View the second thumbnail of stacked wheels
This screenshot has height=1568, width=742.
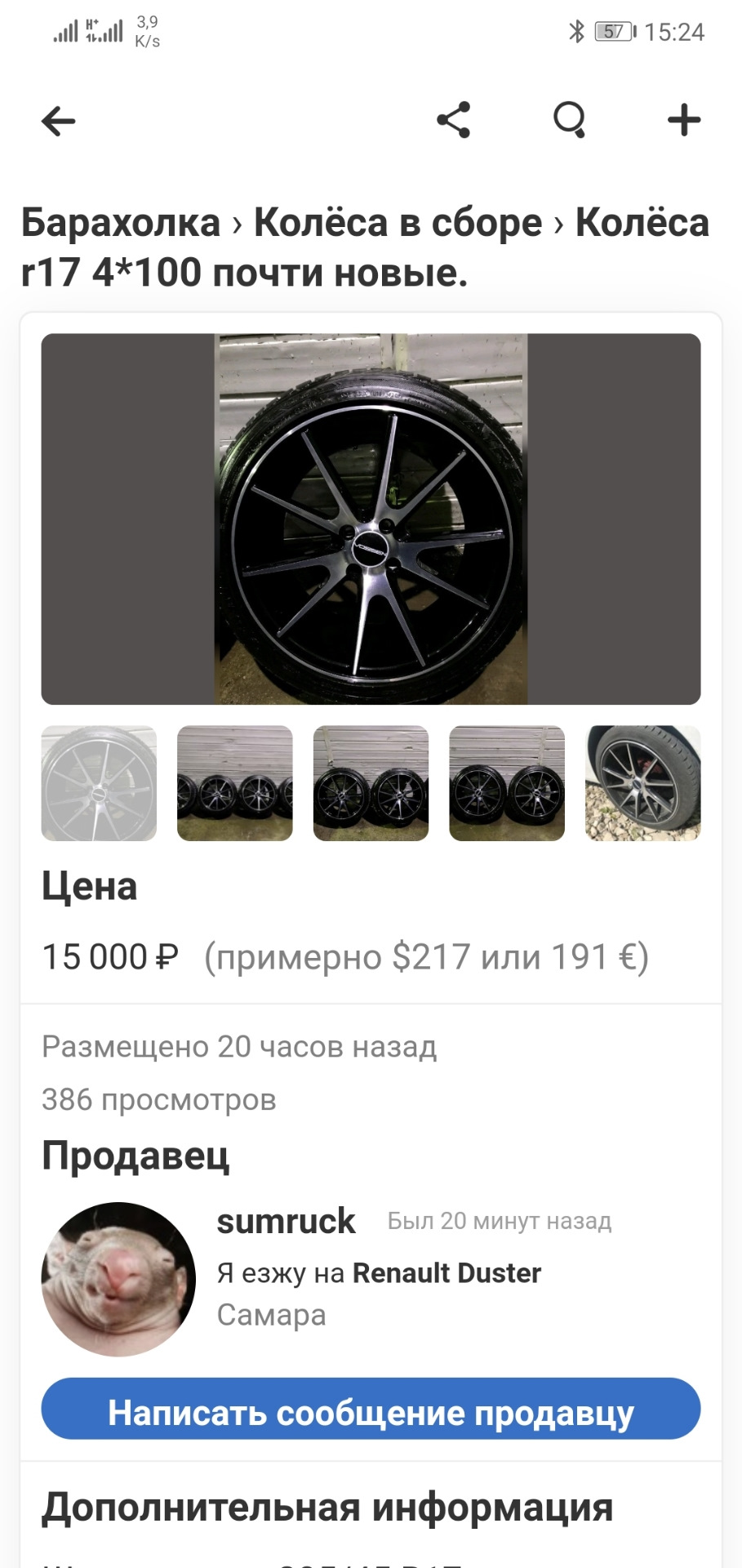[x=234, y=782]
